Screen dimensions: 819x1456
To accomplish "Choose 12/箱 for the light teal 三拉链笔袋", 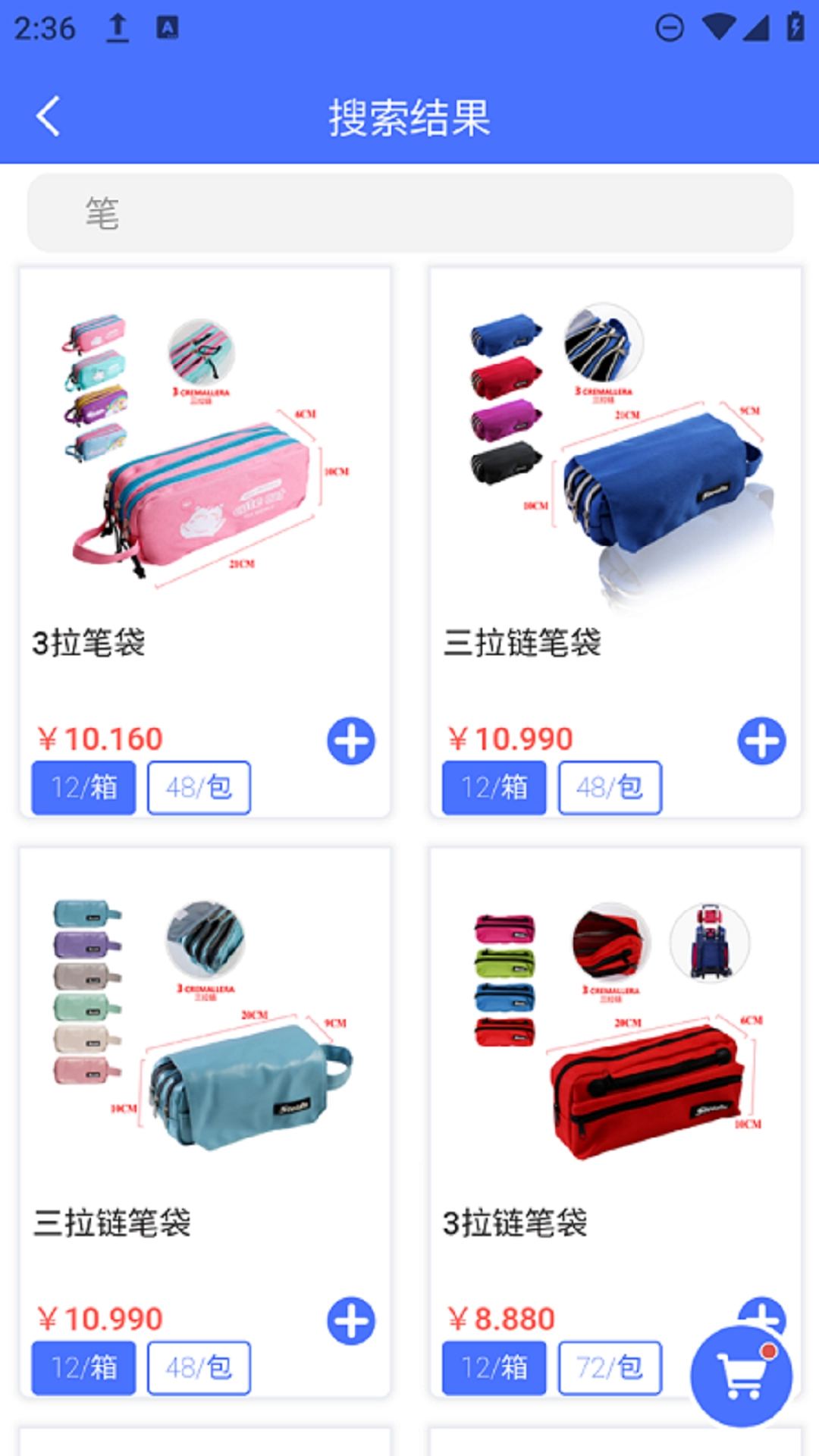I will [x=83, y=1368].
